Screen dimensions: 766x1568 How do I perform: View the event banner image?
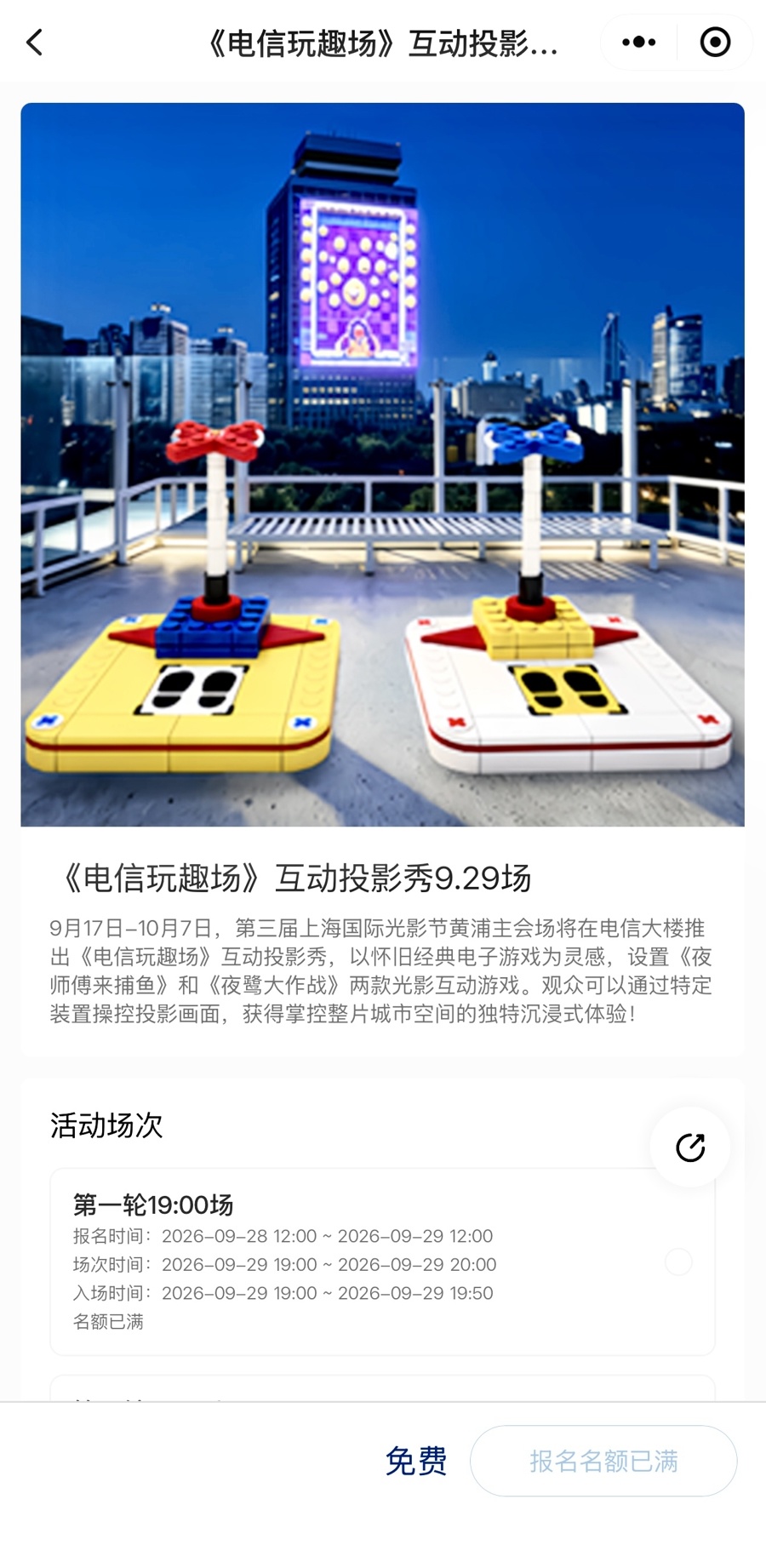pyautogui.click(x=382, y=465)
